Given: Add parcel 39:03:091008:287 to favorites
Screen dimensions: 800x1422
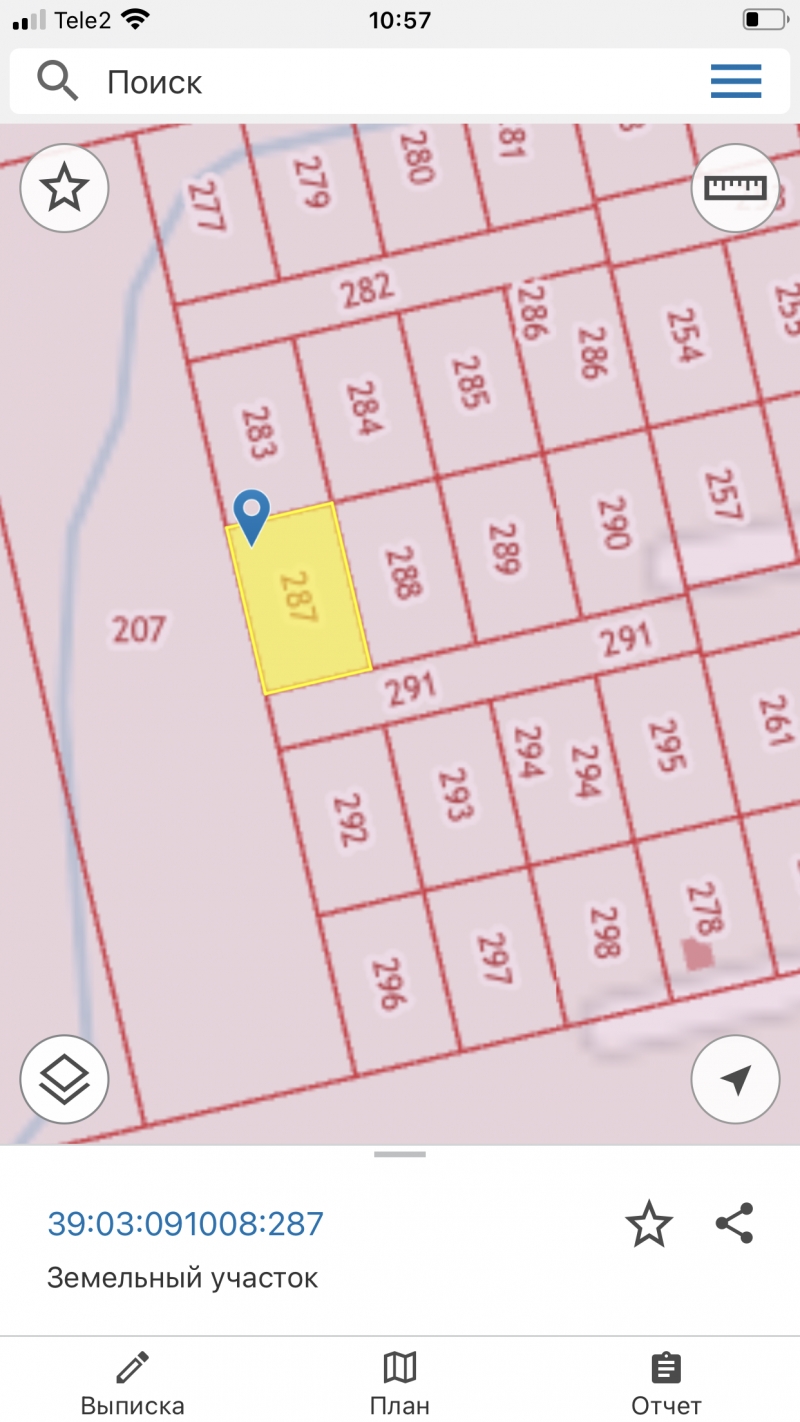Looking at the screenshot, I should [649, 1225].
